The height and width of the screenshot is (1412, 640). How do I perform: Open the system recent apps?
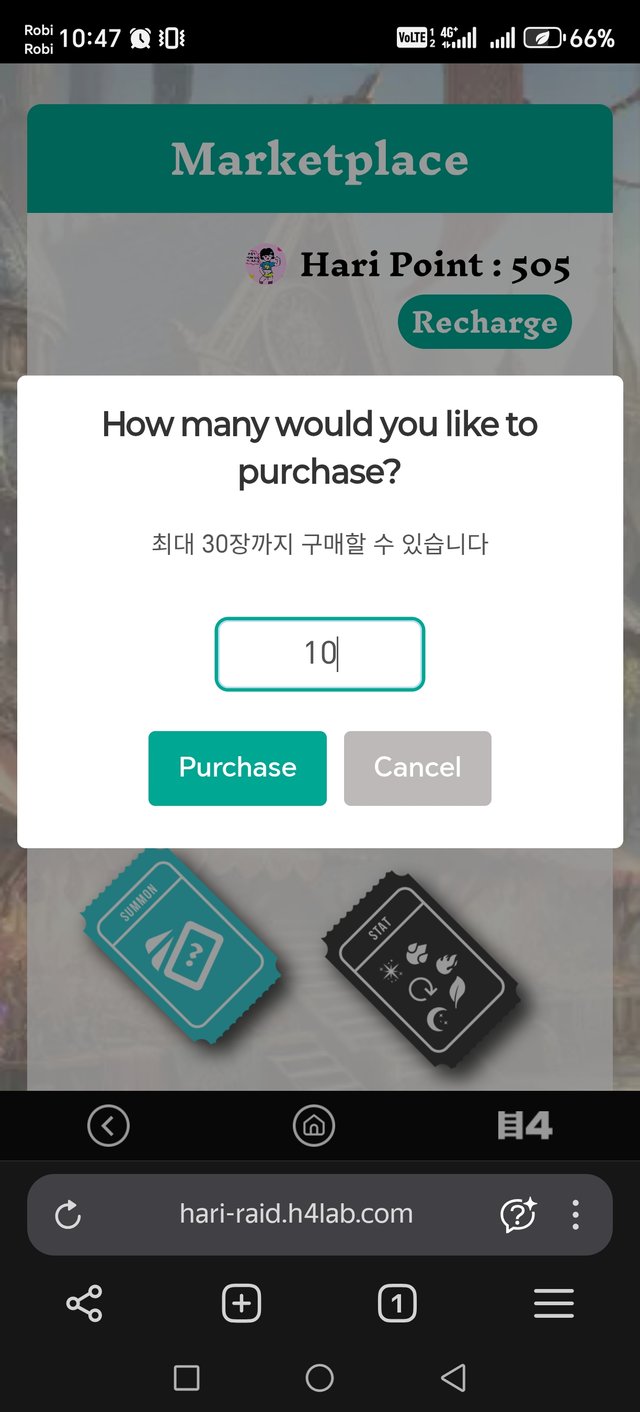pyautogui.click(x=186, y=1378)
